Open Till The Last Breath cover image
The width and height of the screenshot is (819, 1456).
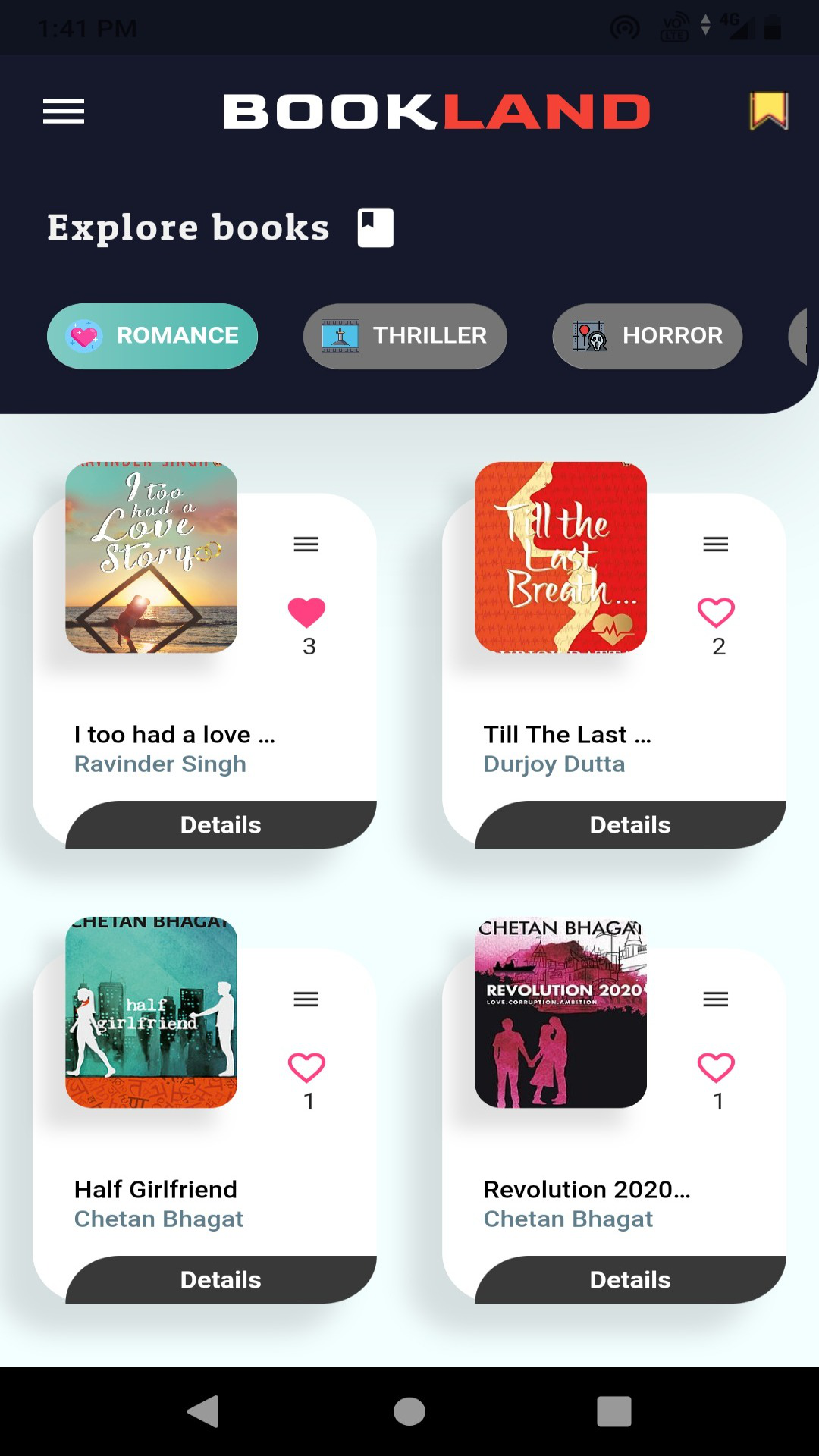point(561,557)
